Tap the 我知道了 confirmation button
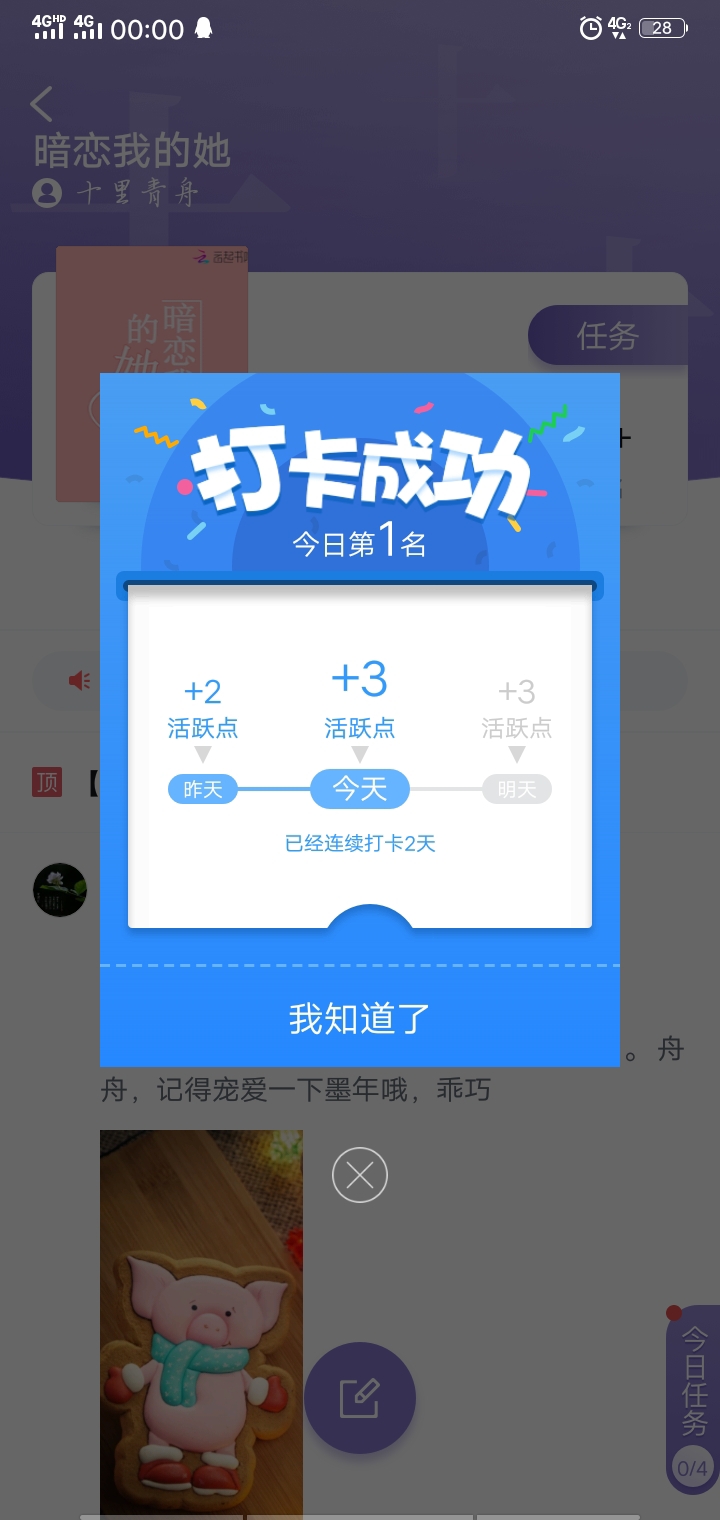The height and width of the screenshot is (1520, 720). [360, 1018]
